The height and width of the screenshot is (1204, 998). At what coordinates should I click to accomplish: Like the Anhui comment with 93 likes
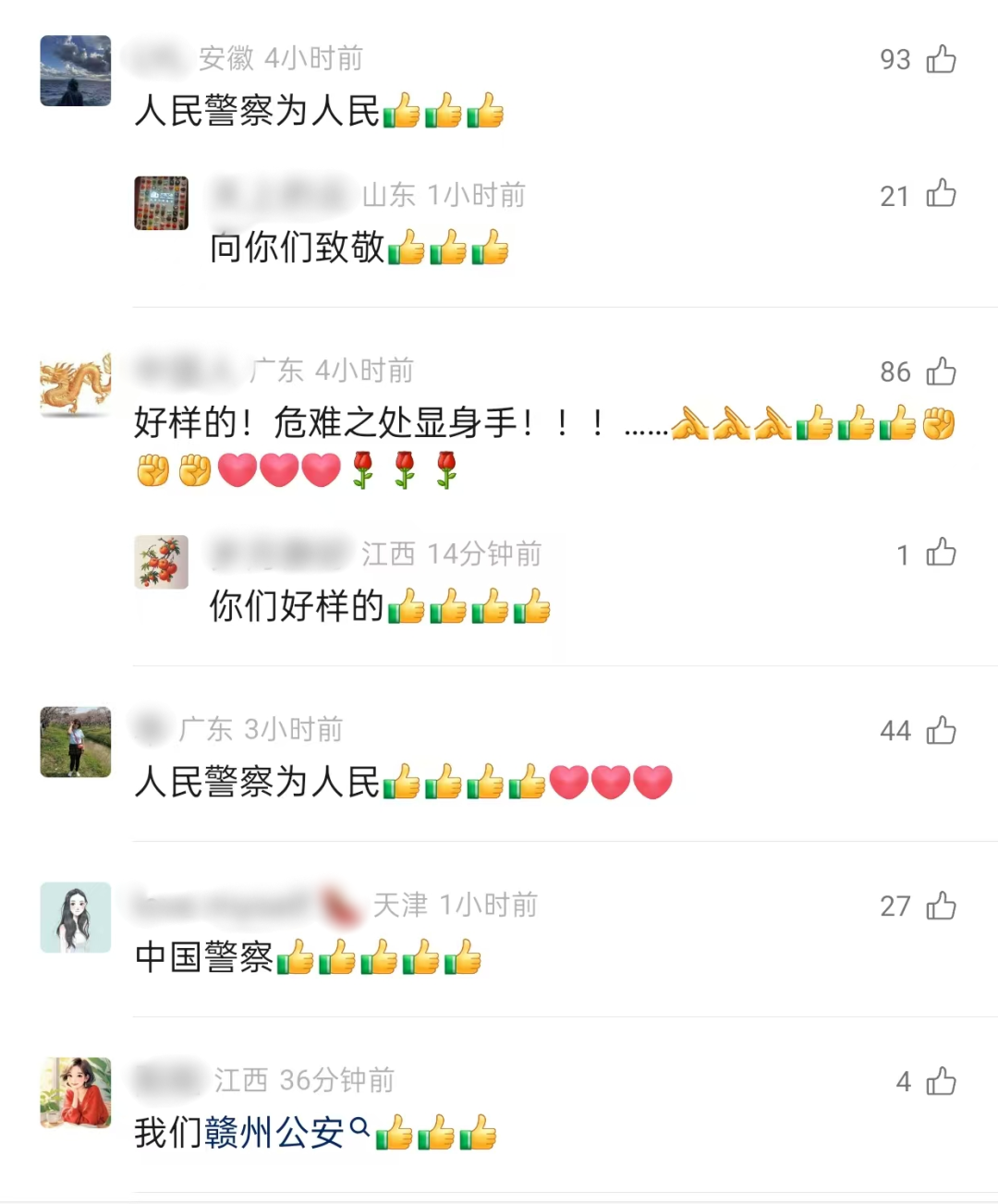pyautogui.click(x=941, y=59)
